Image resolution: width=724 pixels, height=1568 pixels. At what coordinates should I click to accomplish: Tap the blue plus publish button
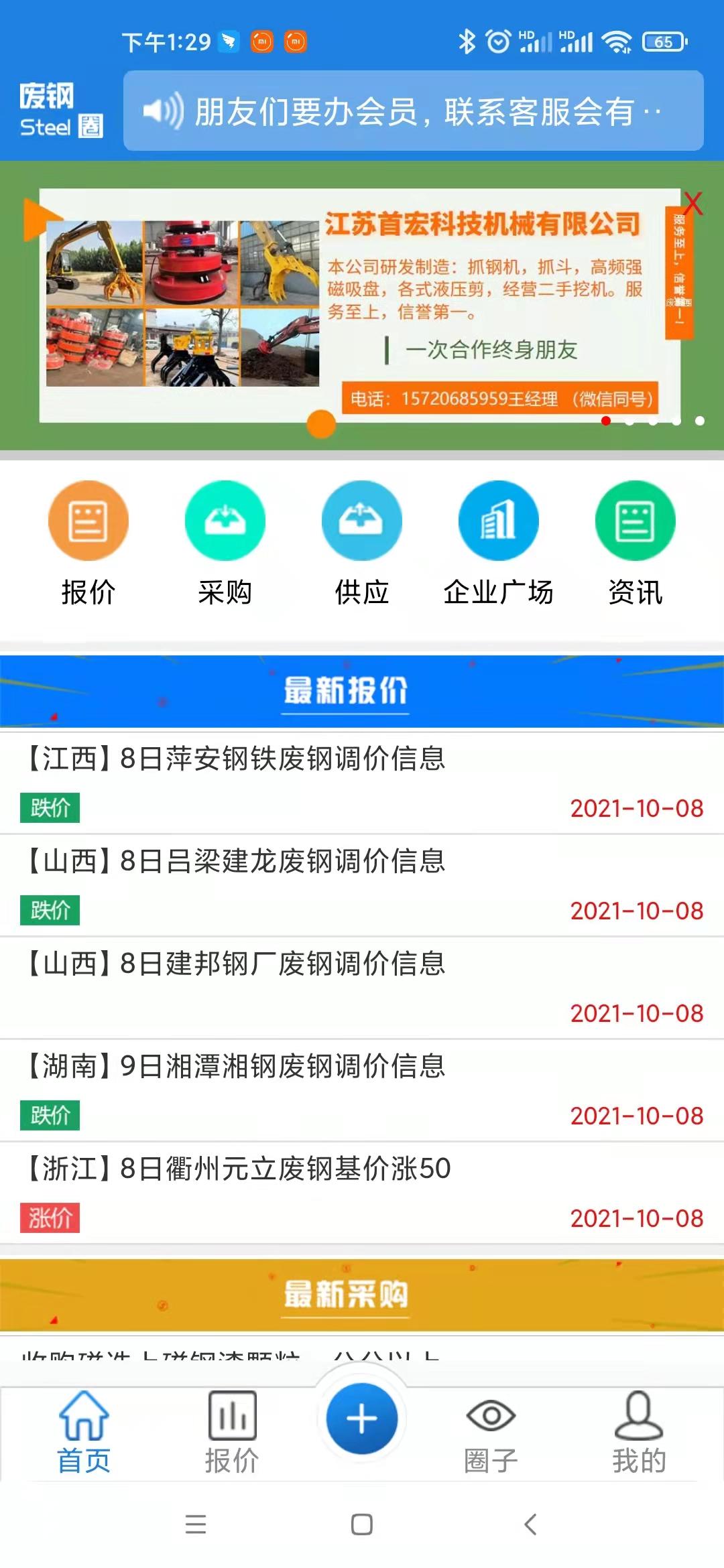[362, 1418]
